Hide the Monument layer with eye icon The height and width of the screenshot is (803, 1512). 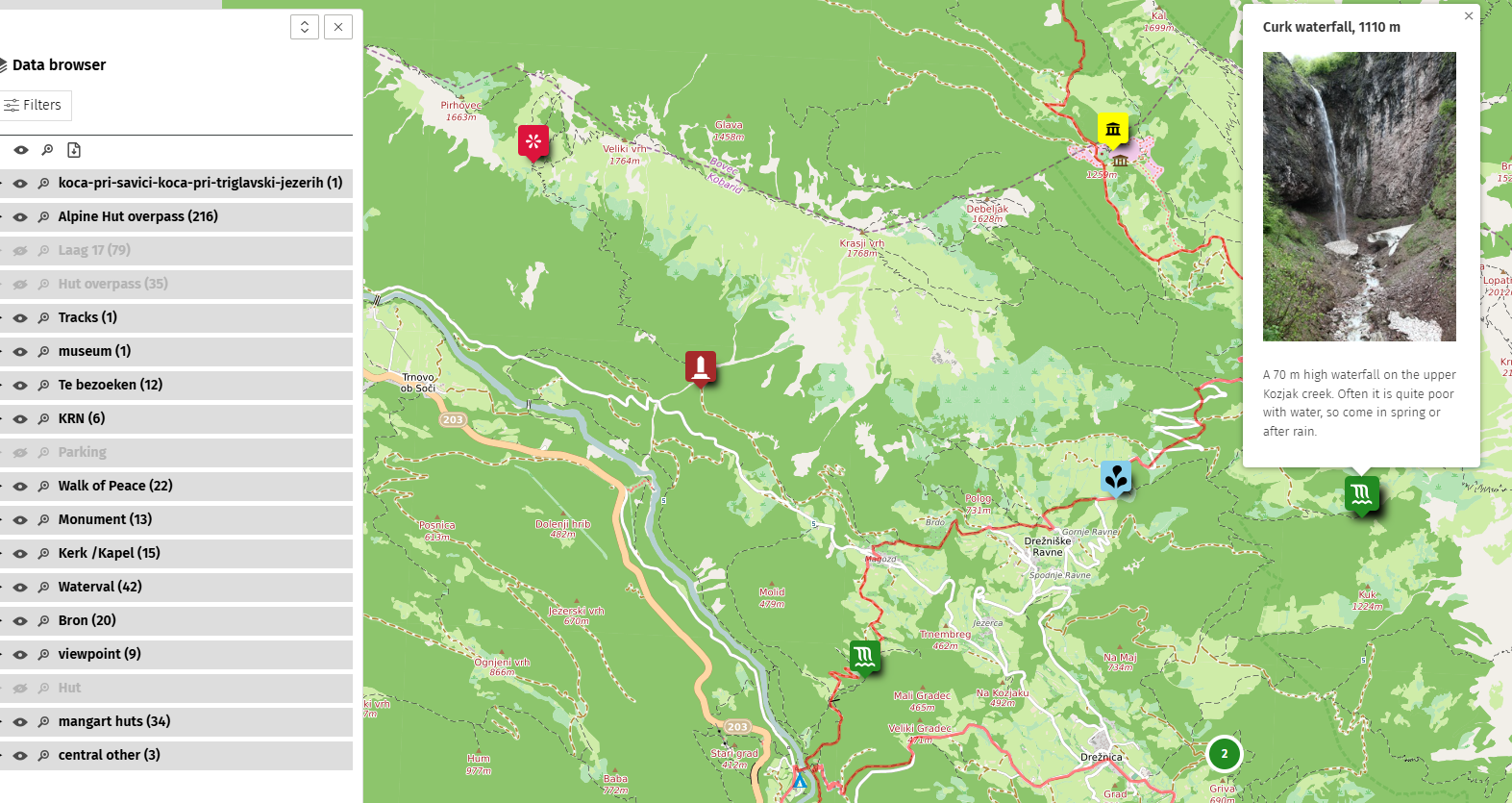[x=20, y=520]
